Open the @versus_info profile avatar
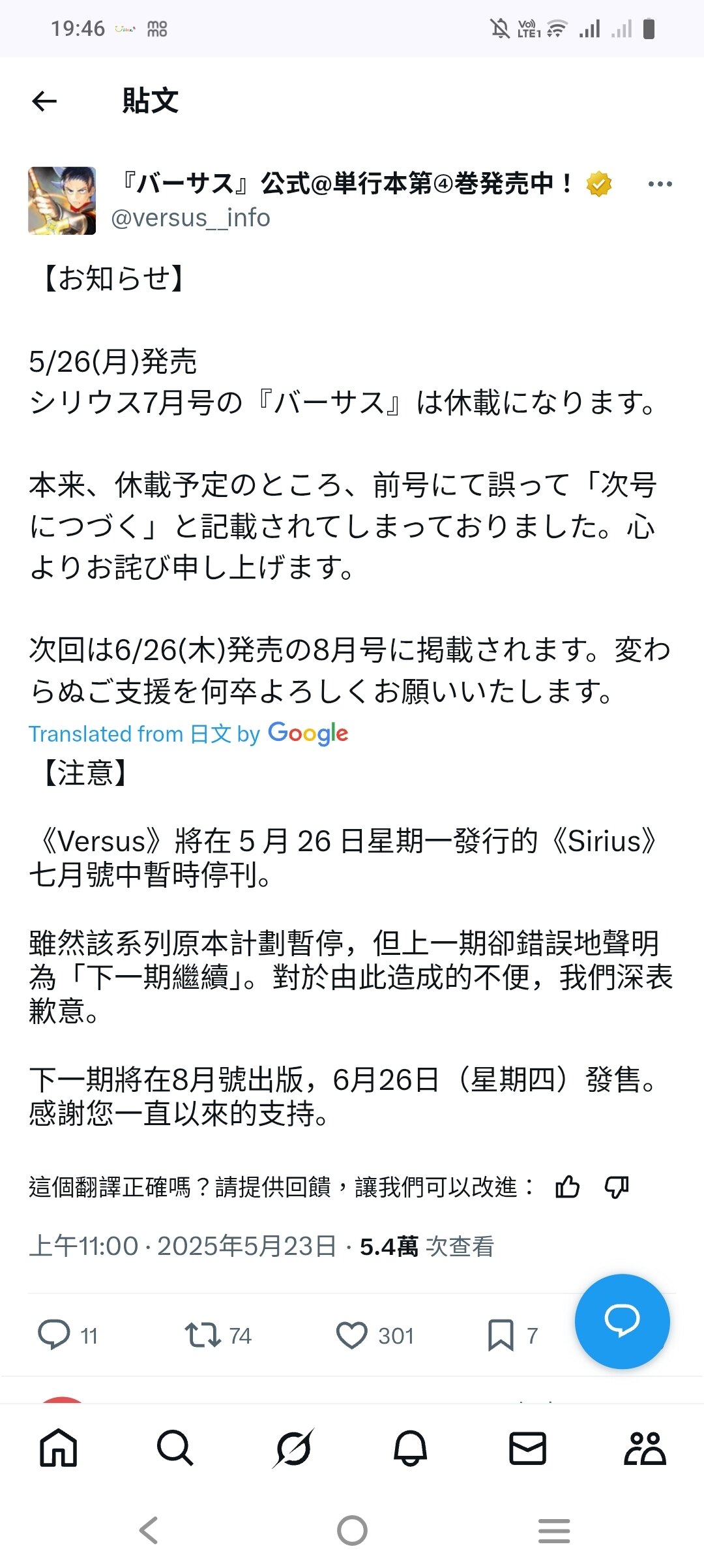Image resolution: width=704 pixels, height=1568 pixels. 62,200
